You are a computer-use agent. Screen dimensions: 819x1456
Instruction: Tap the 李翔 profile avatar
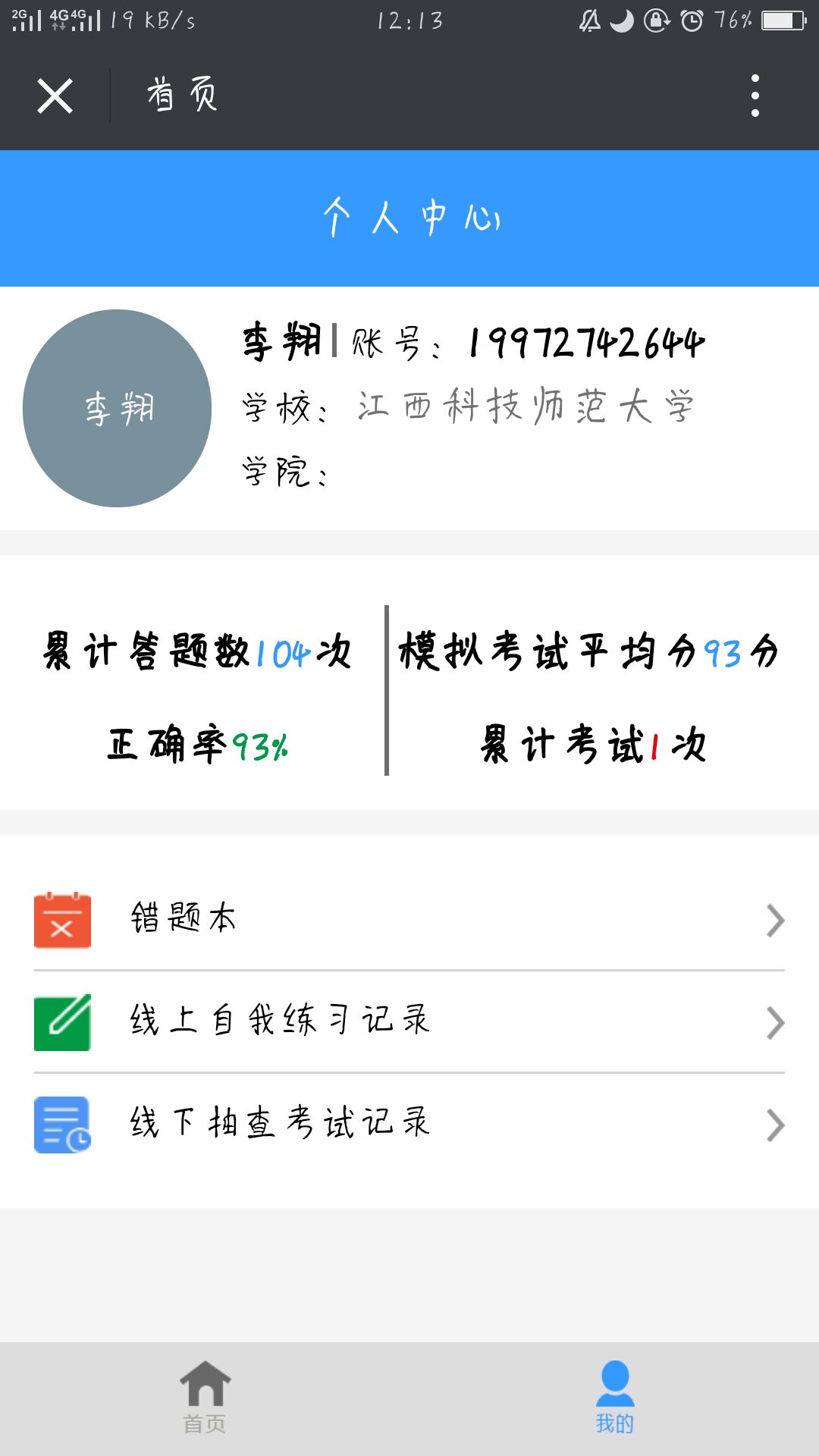point(118,408)
